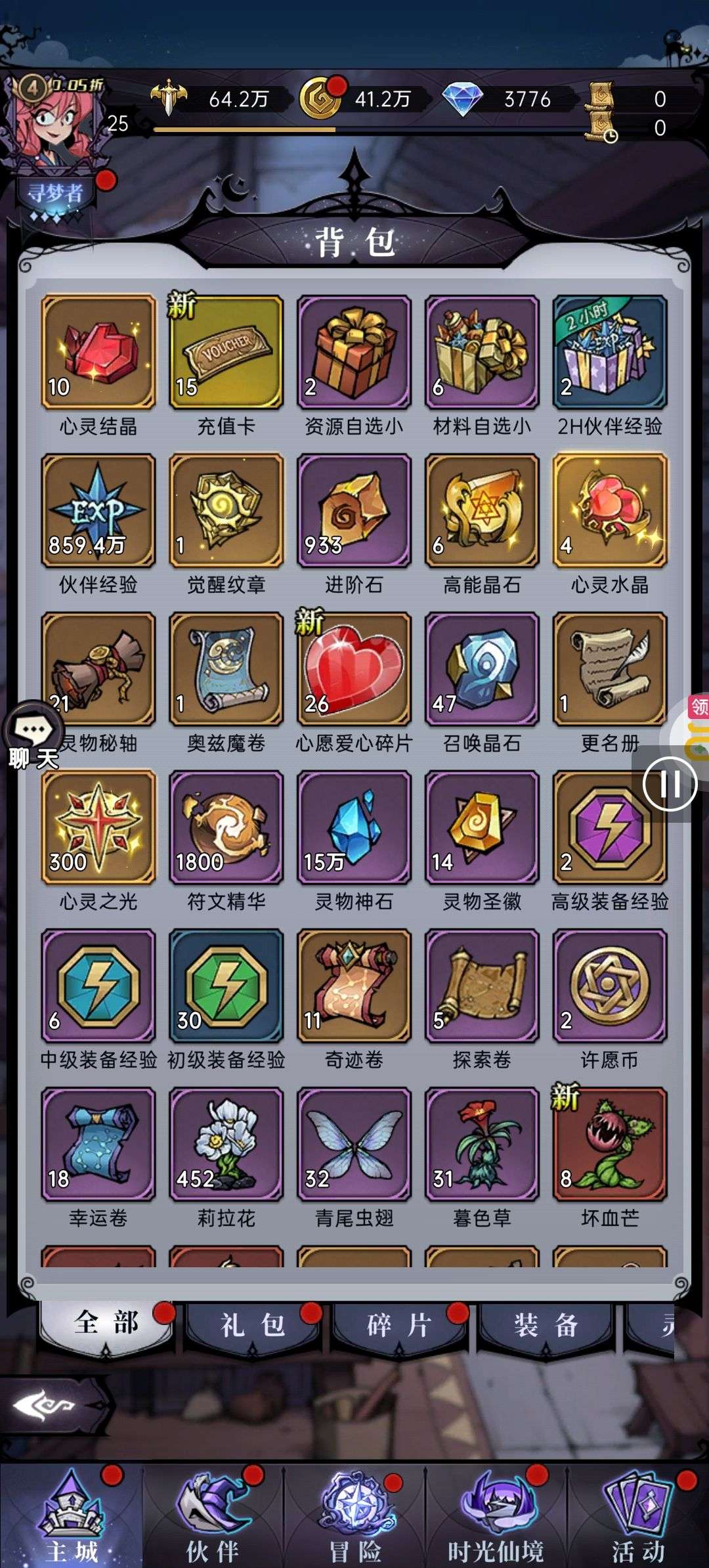The image size is (709, 1568).
Task: Switch to the 碎片 tab
Action: coord(398,1324)
